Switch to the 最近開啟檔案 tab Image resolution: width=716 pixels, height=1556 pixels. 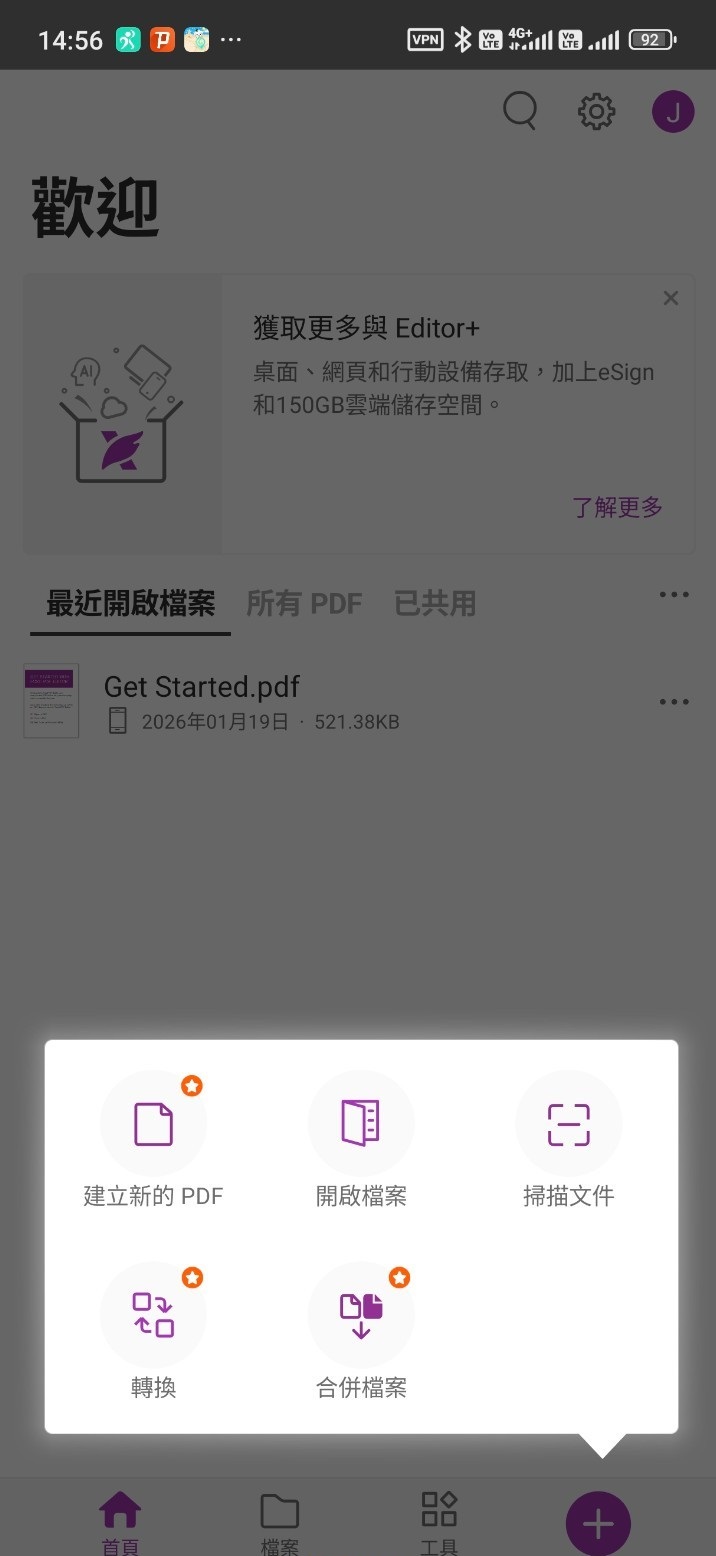(x=131, y=604)
